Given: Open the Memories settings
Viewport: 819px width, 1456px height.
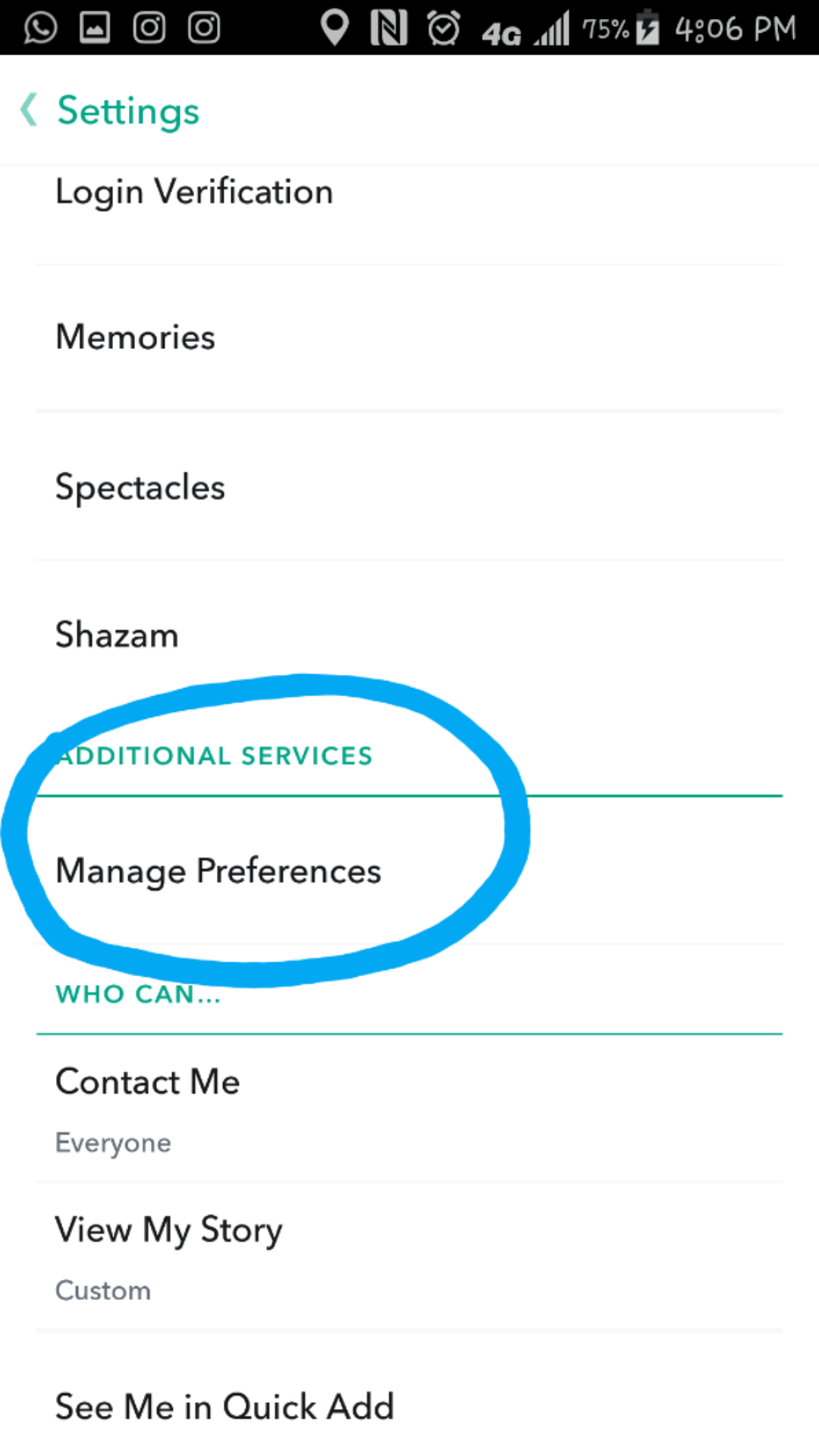Looking at the screenshot, I should click(136, 337).
